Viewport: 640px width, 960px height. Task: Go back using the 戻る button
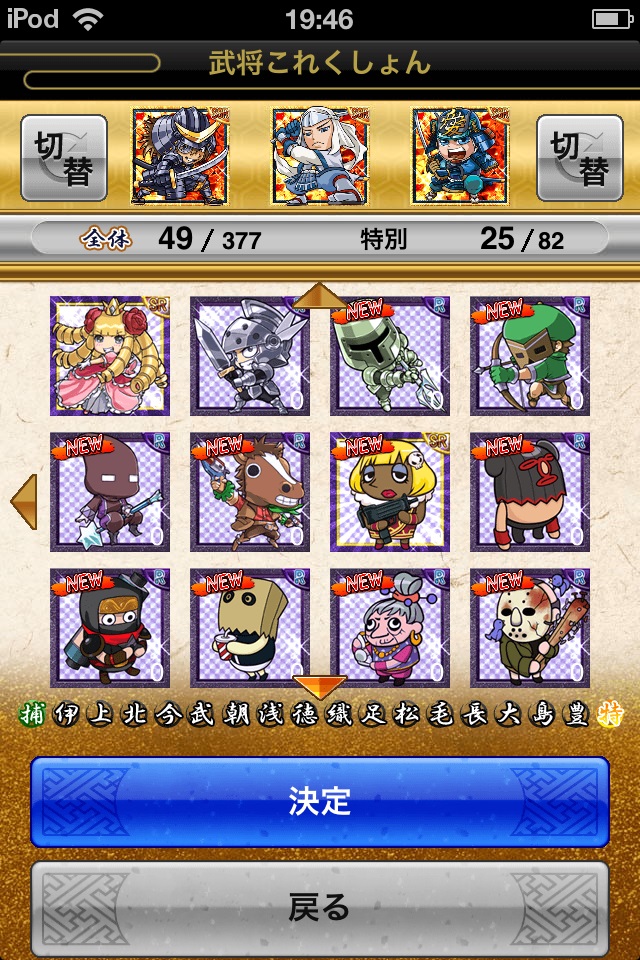(320, 907)
